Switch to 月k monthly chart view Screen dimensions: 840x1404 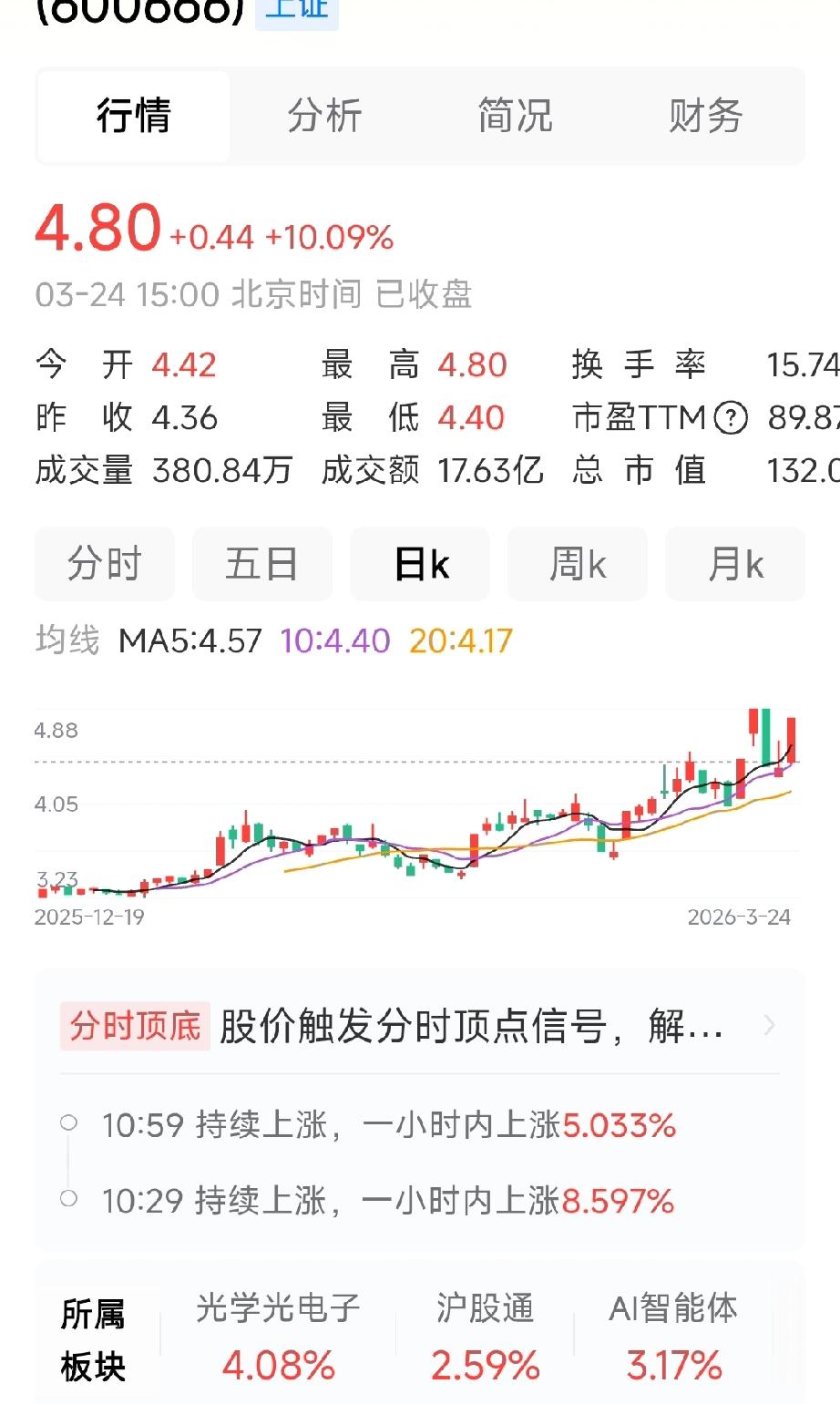[734, 564]
